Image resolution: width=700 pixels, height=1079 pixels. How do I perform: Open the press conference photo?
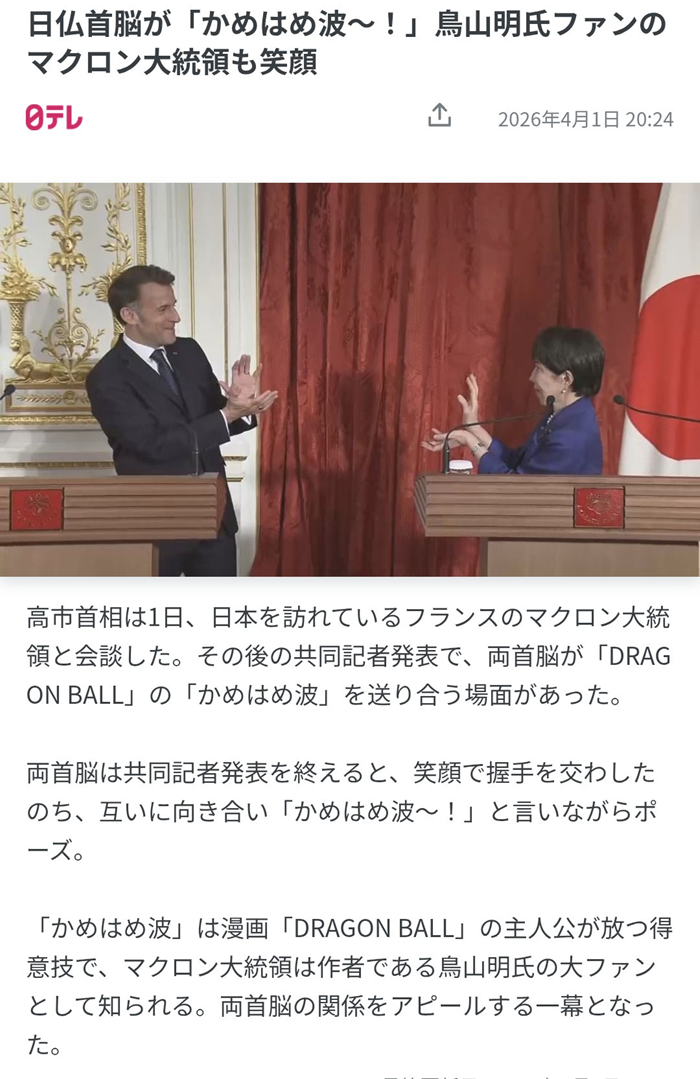point(350,378)
